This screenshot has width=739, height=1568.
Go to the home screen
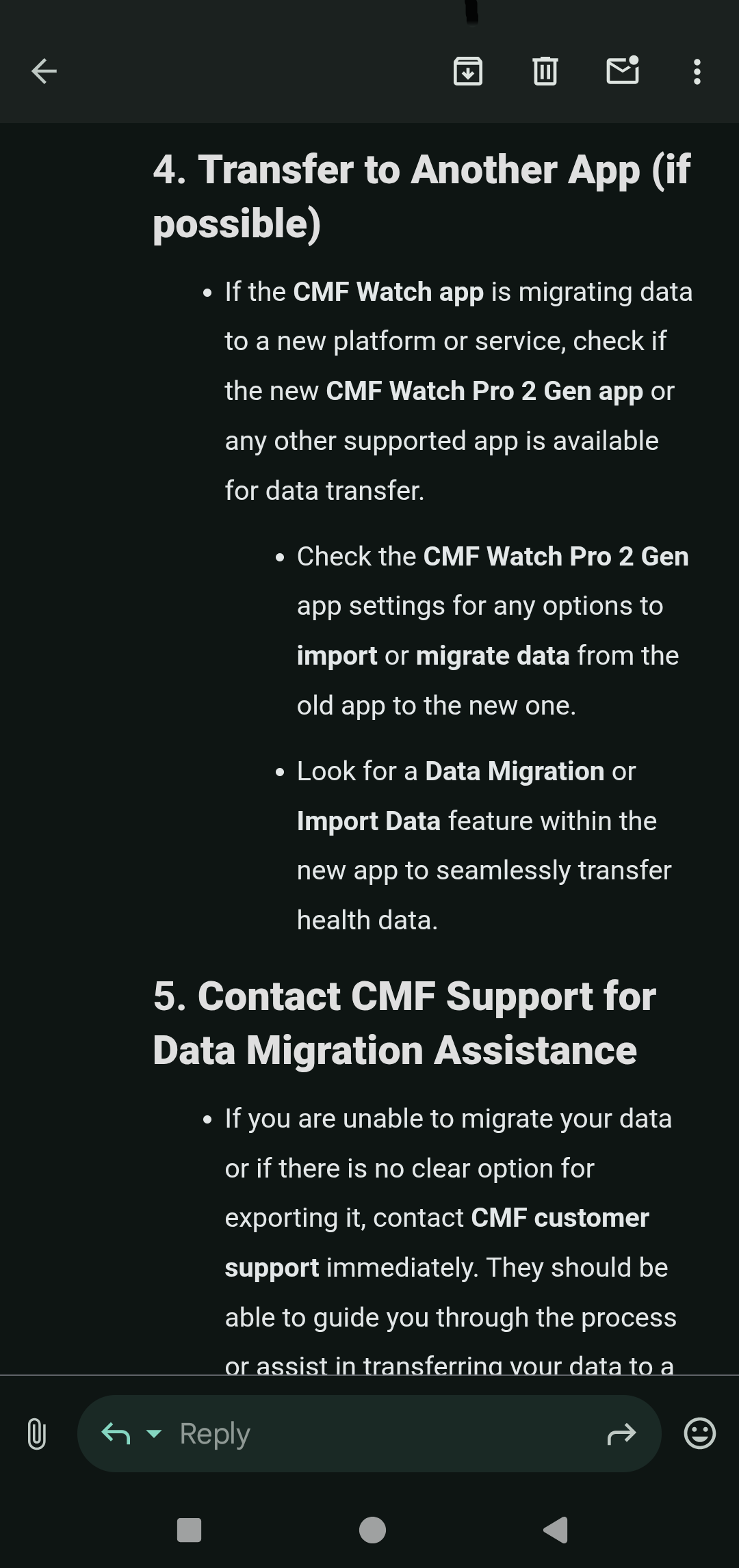click(372, 1530)
